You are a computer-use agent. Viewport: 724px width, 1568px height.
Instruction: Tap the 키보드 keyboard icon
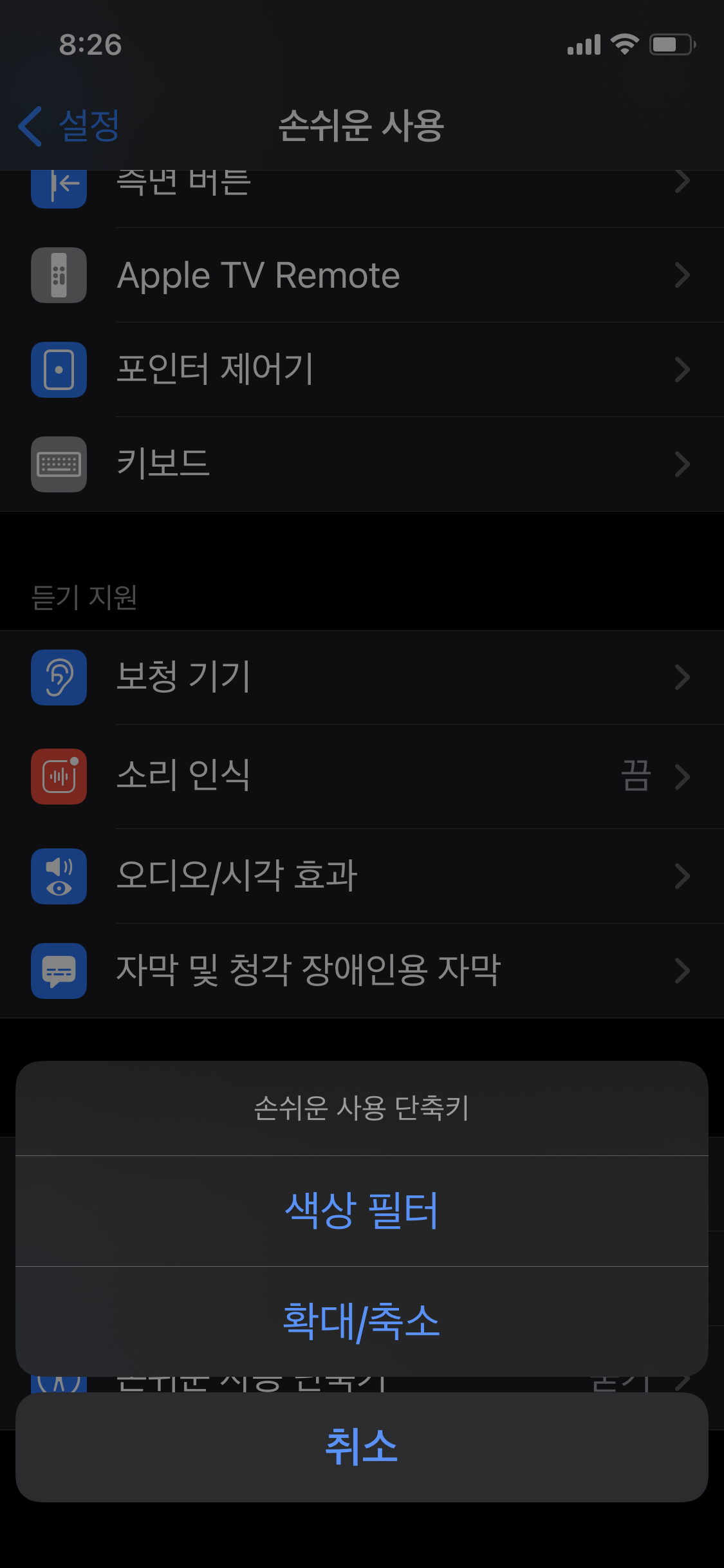59,465
